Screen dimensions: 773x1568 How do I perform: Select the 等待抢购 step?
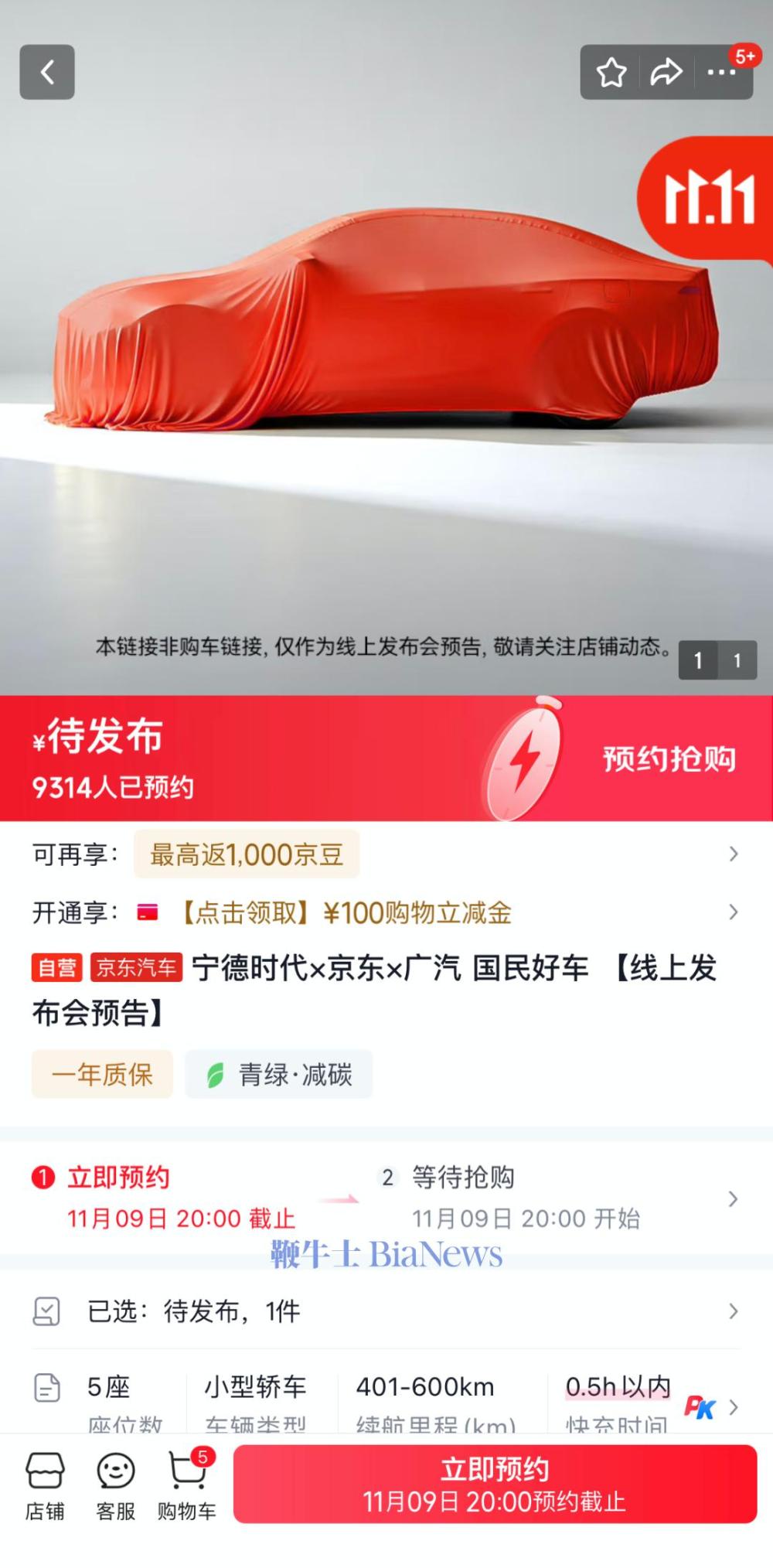(464, 1178)
